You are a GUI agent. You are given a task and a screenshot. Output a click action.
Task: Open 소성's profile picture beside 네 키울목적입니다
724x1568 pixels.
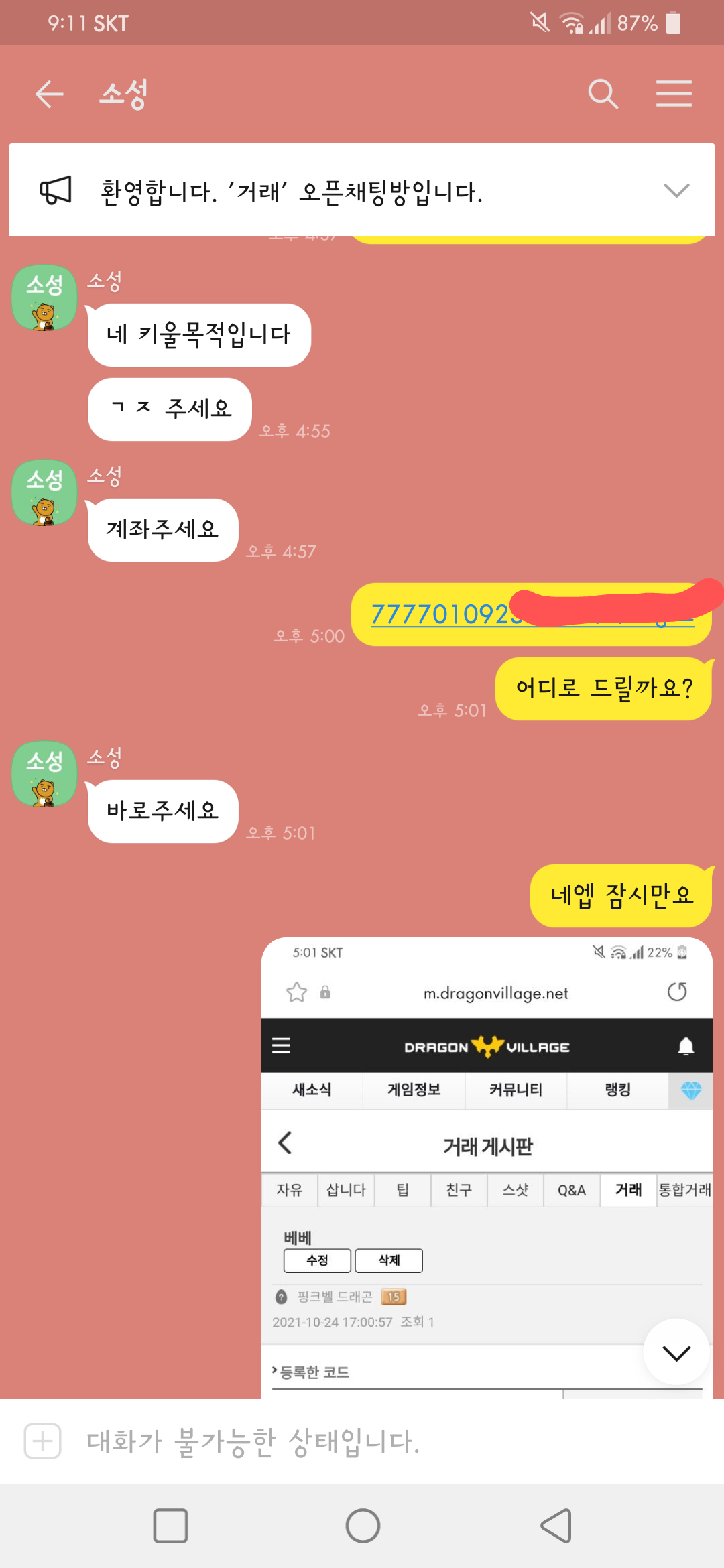tap(44, 298)
